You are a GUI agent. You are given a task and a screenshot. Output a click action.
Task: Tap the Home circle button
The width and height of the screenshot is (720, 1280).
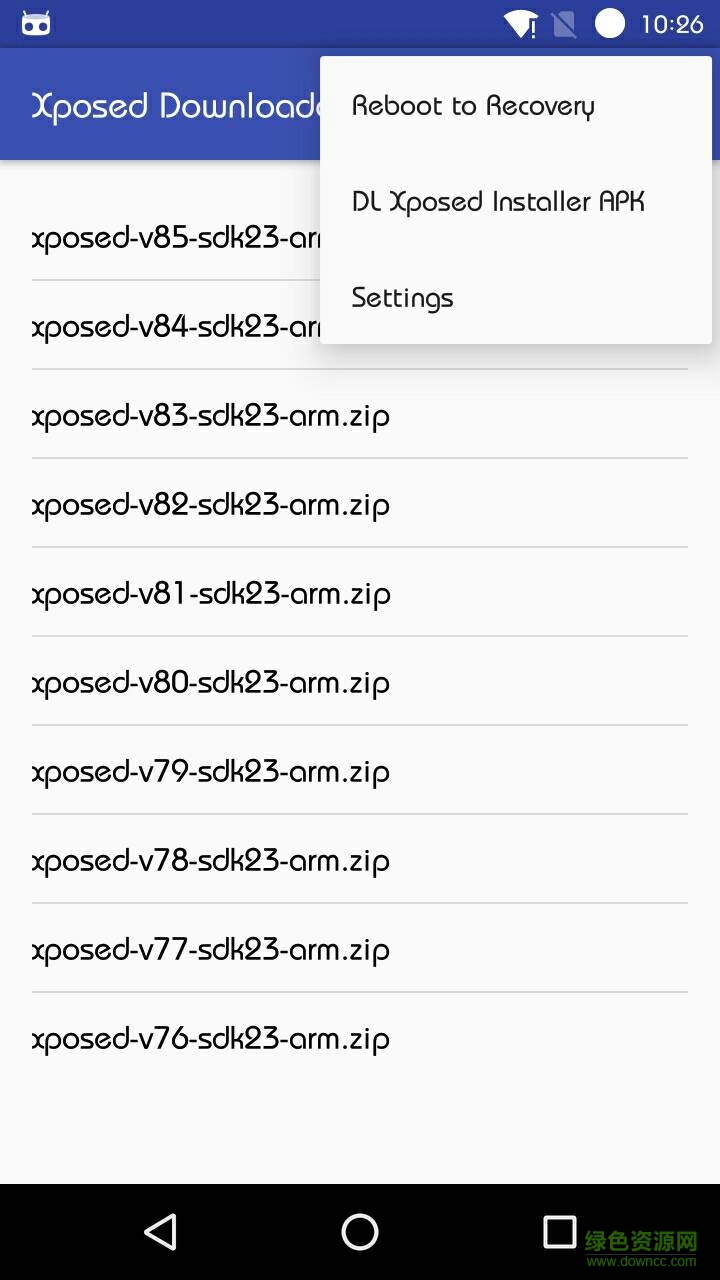pos(360,1232)
